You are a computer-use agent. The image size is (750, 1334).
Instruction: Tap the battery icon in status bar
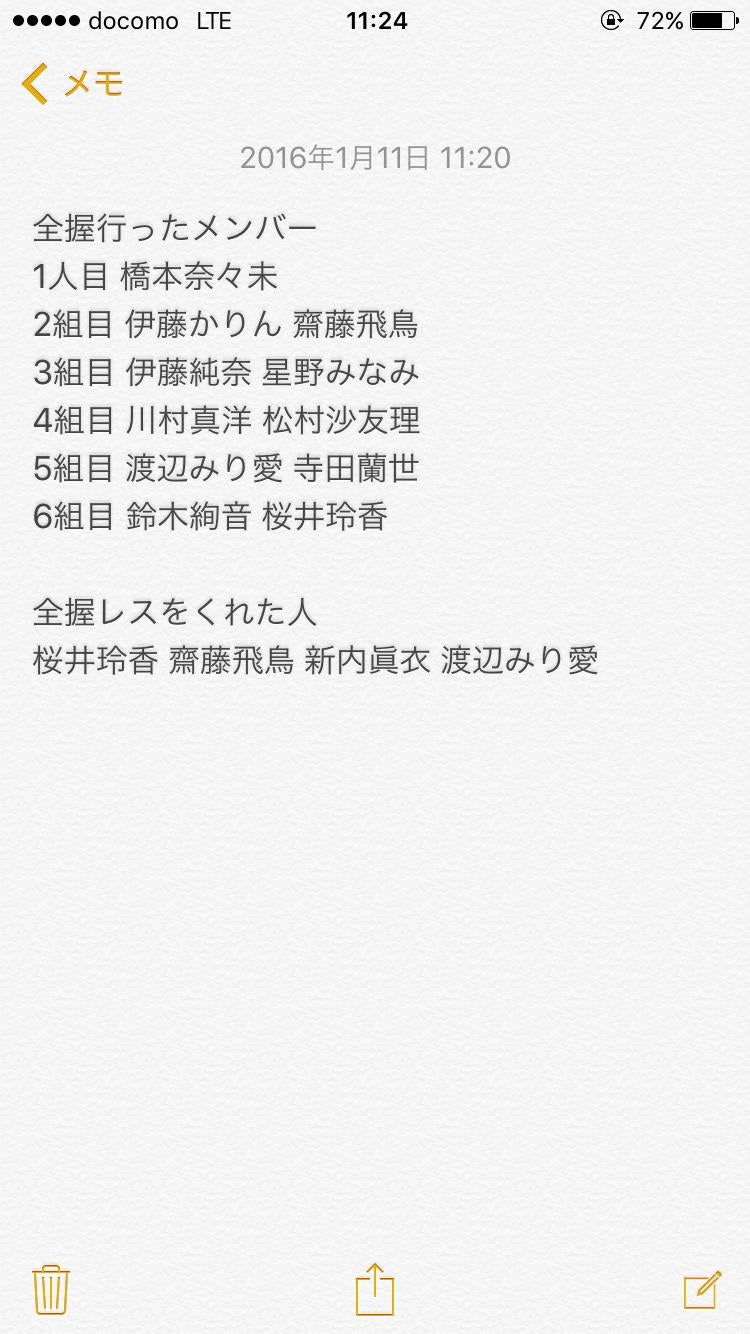[712, 19]
